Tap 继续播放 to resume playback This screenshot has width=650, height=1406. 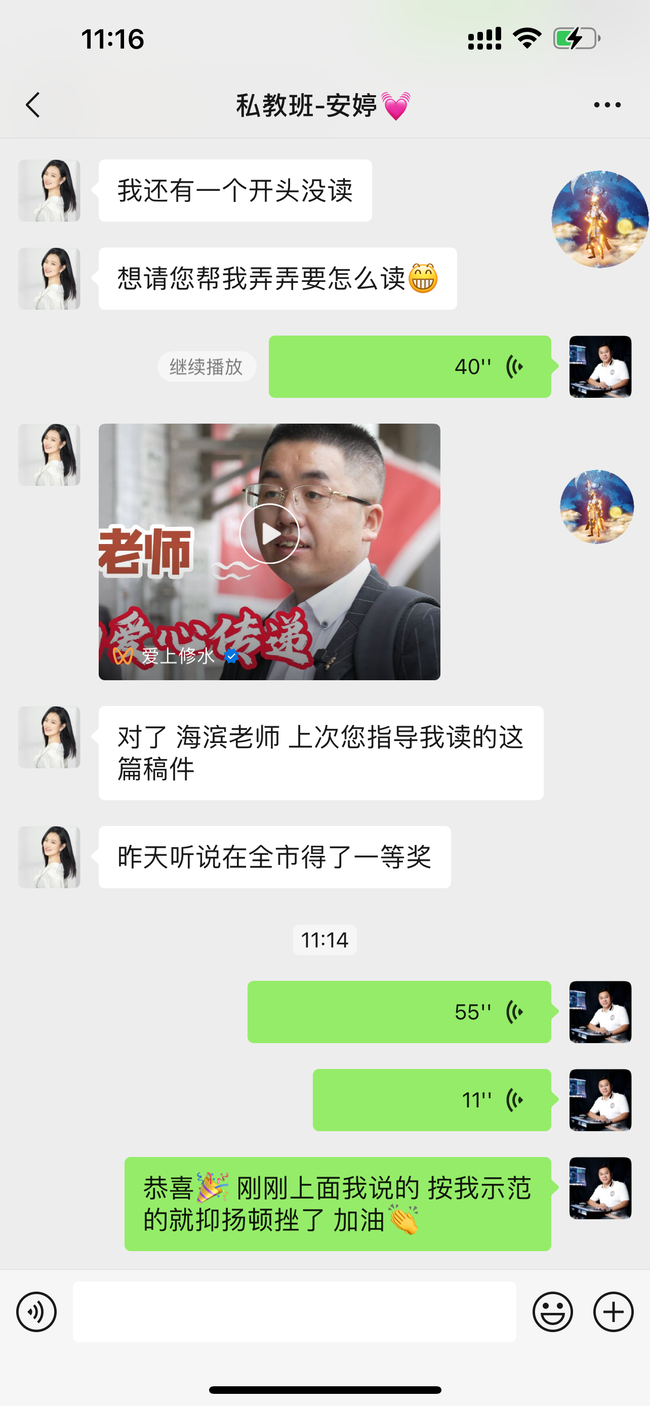click(x=206, y=367)
